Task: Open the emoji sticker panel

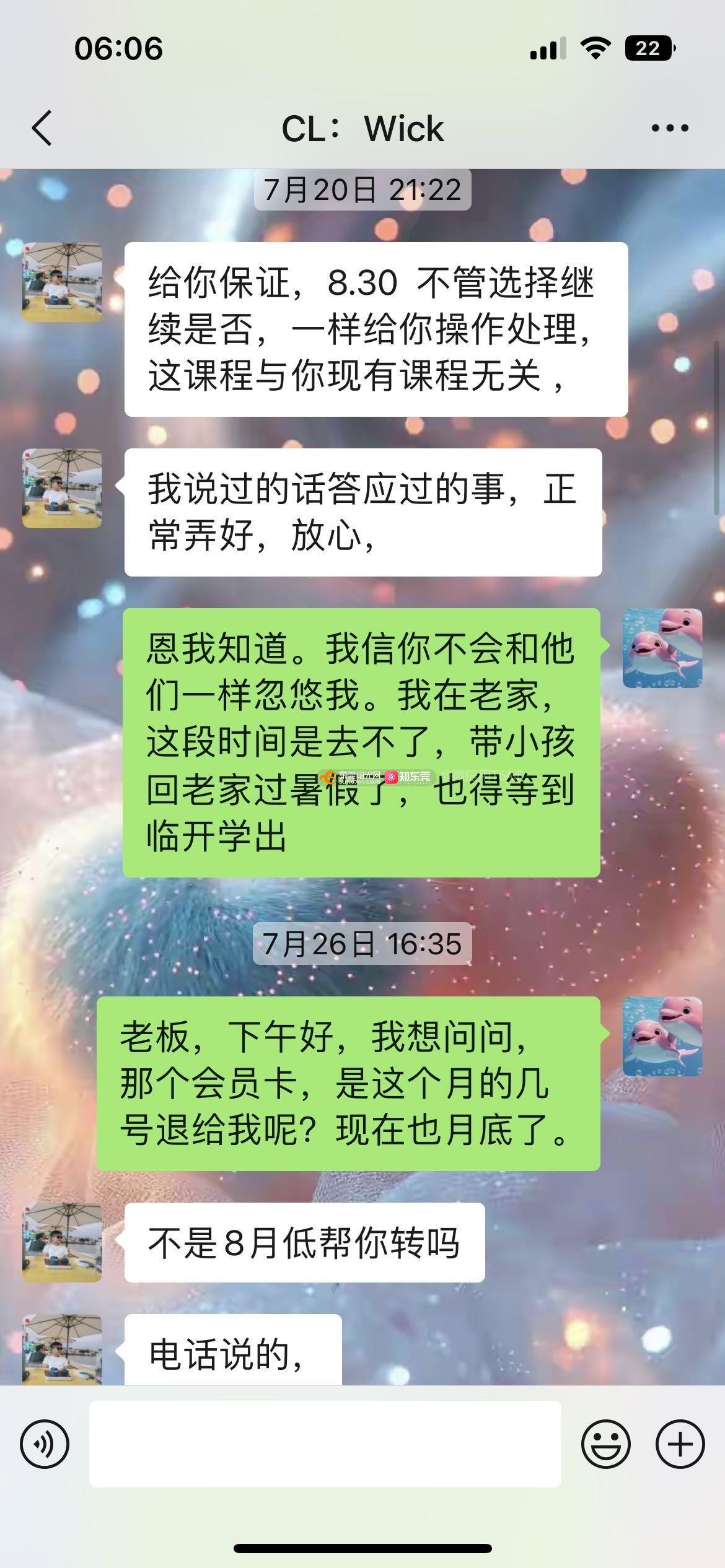Action: coord(605,1444)
